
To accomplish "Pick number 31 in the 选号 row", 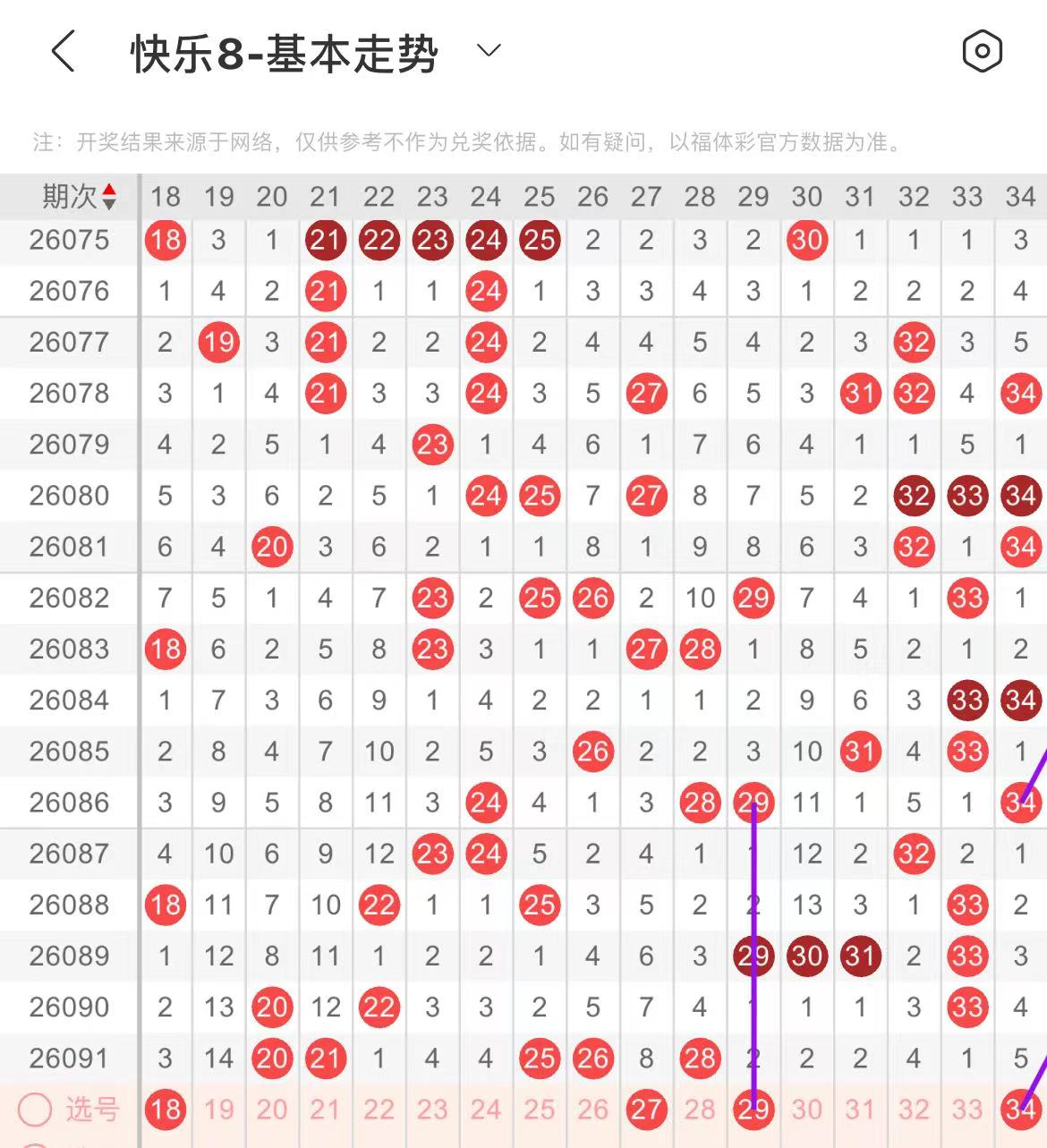I will (x=860, y=1110).
